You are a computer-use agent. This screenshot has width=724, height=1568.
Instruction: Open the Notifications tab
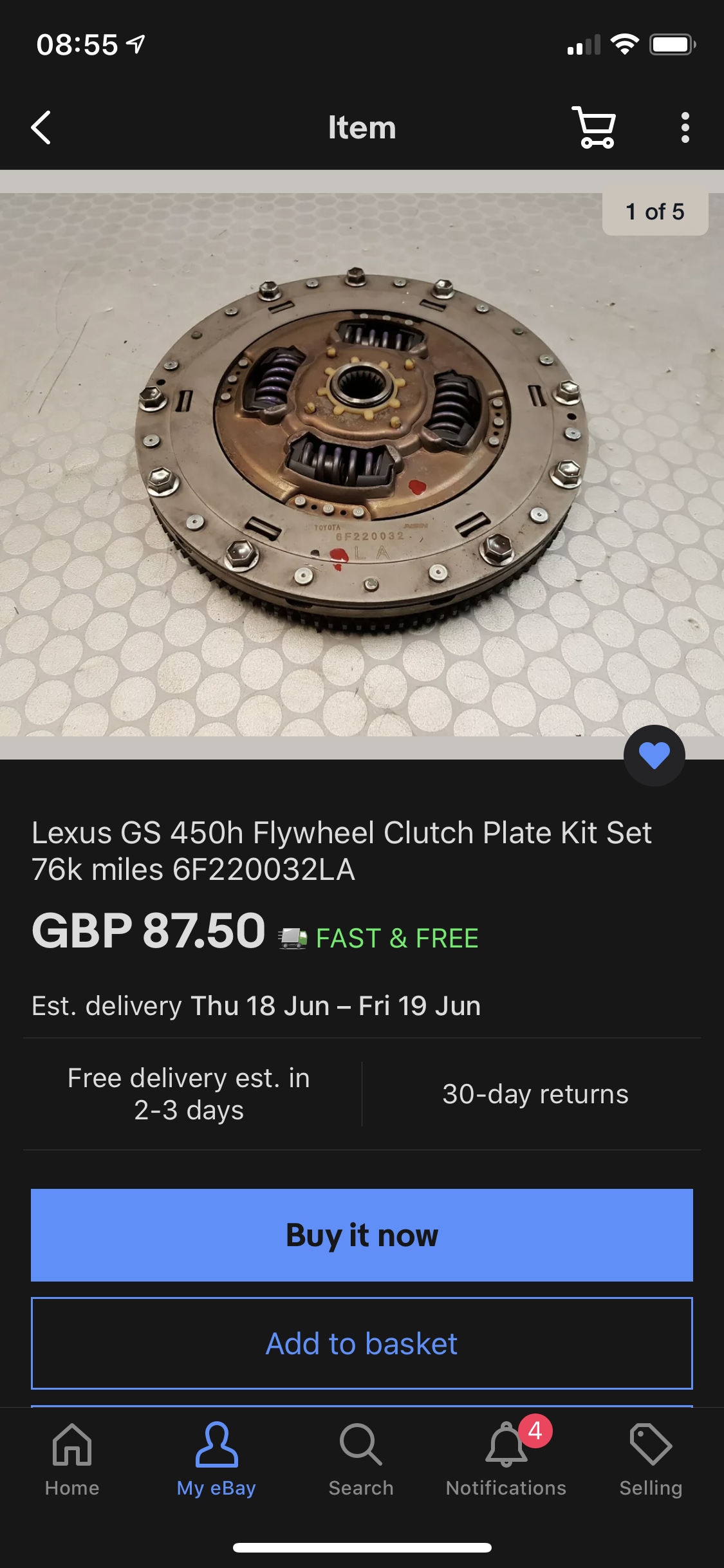tap(506, 1459)
